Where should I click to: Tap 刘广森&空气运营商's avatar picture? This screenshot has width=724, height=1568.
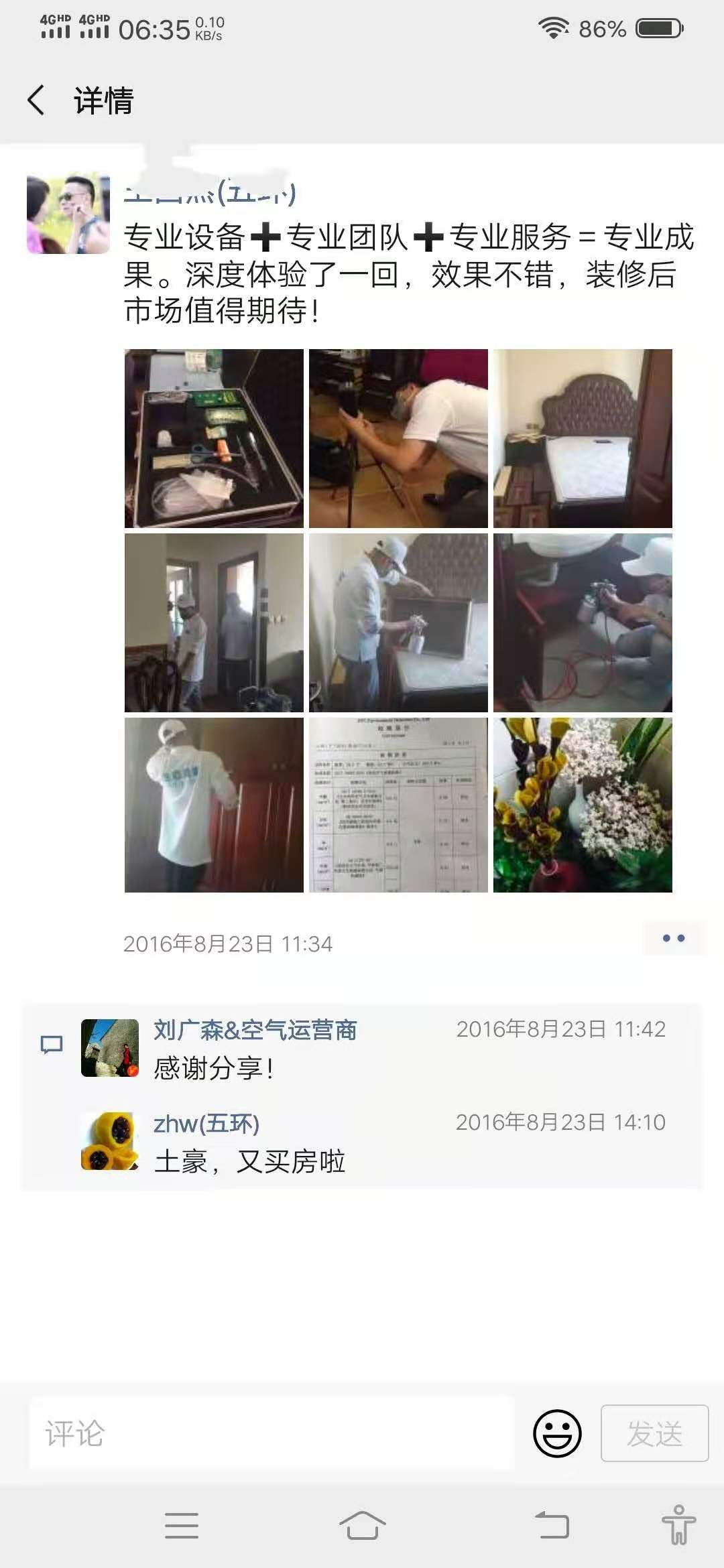110,1048
